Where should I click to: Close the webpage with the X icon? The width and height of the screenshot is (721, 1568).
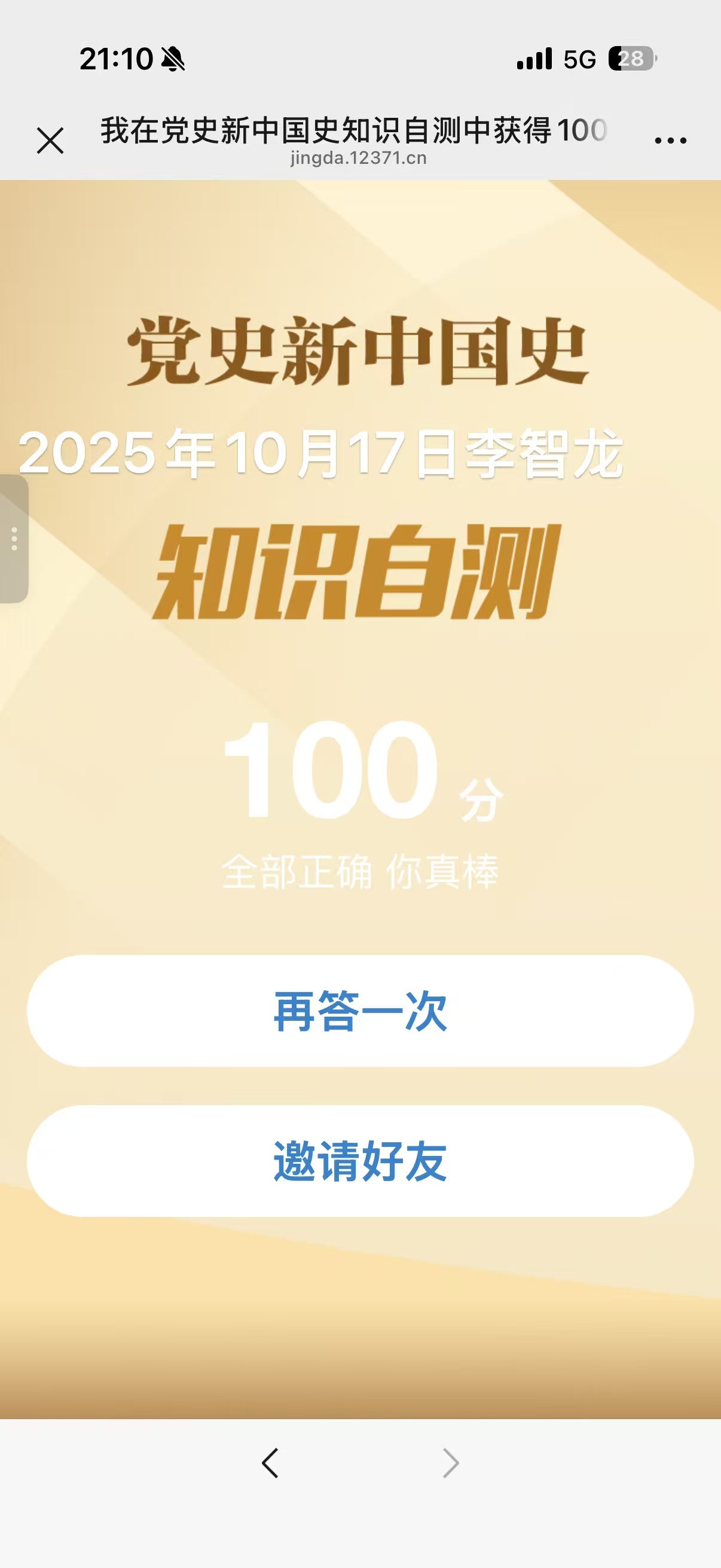50,141
